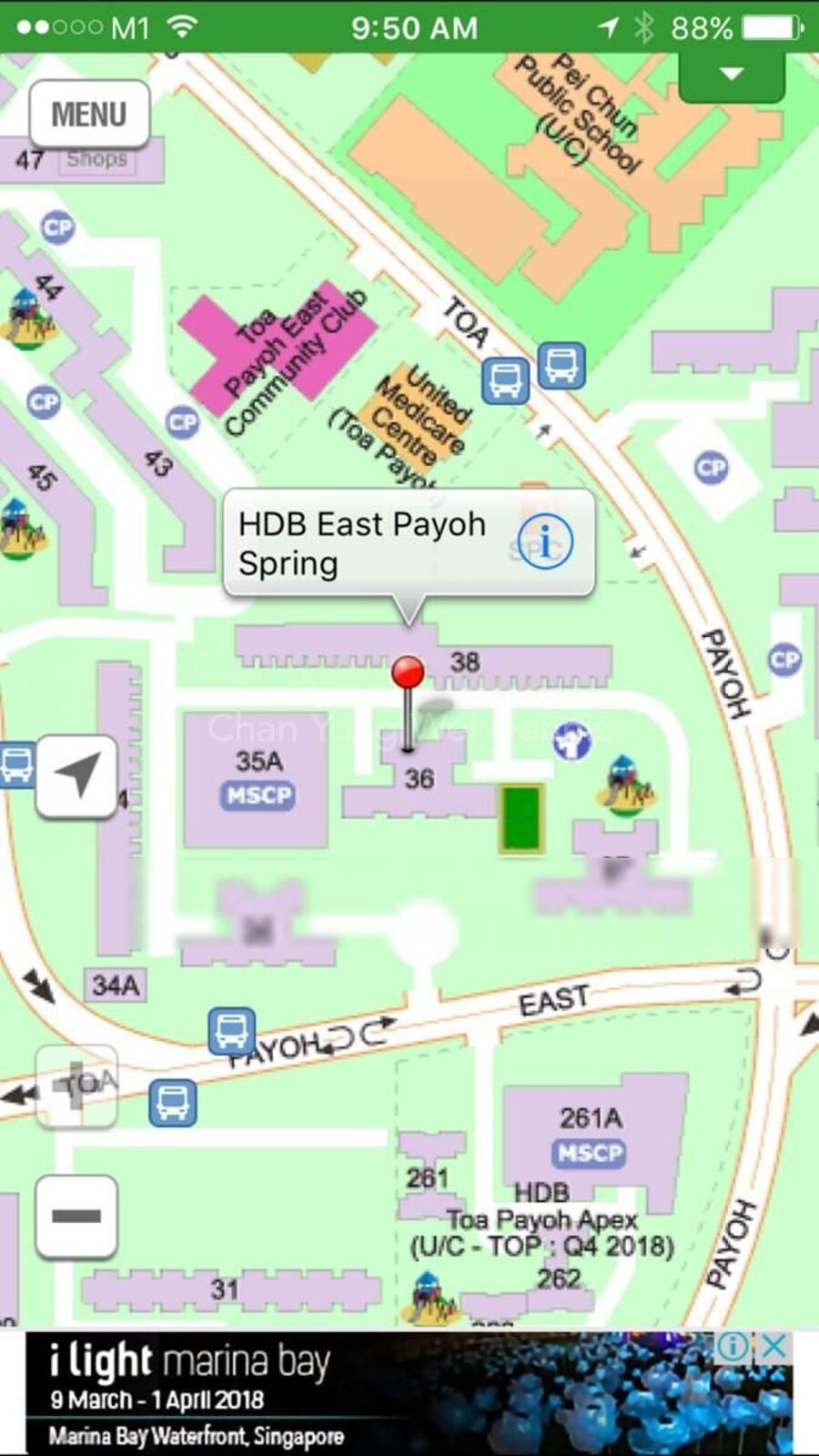Open the i light marina bay ad

click(364, 1392)
